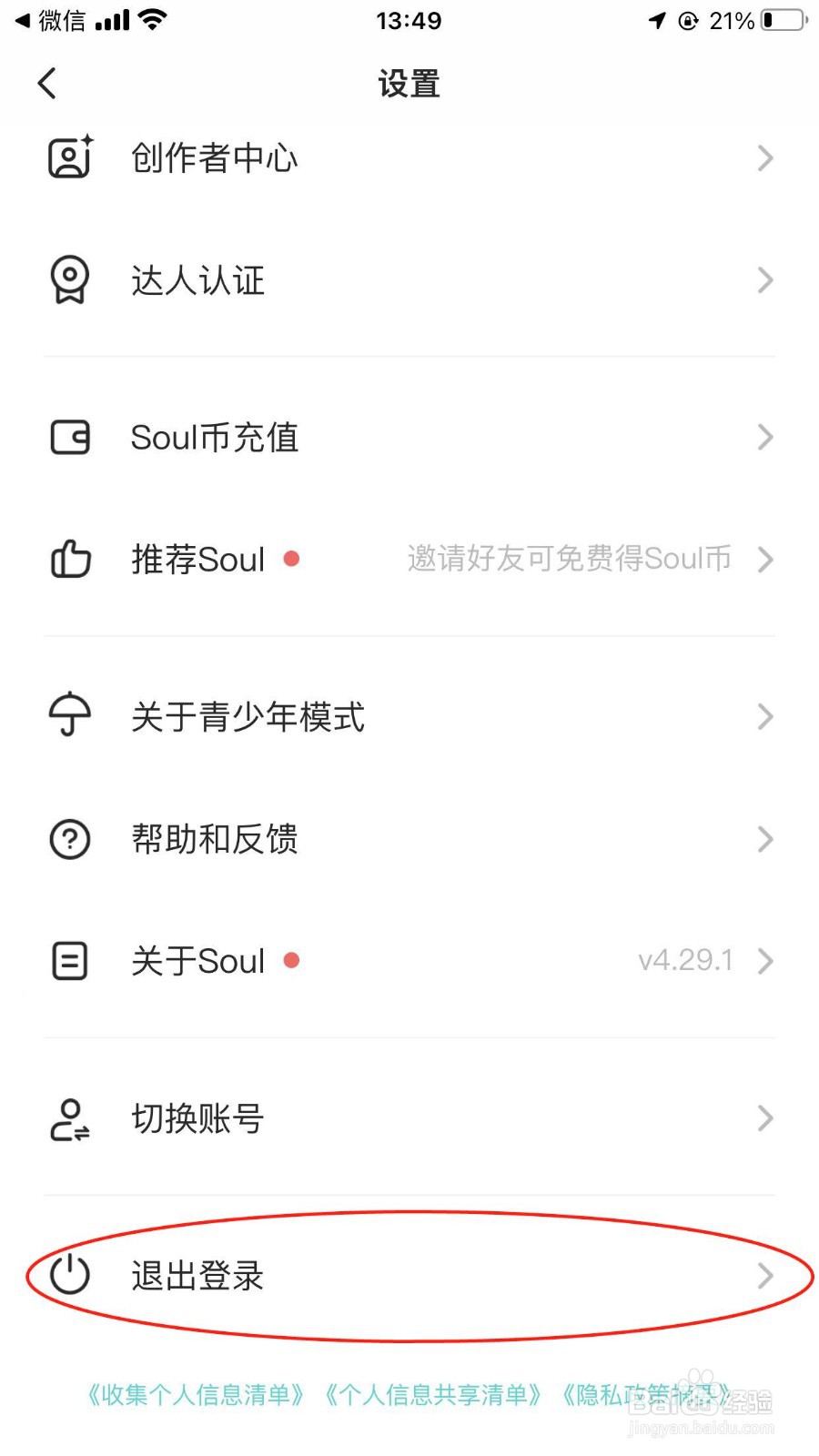Screen dimensions: 819x1456
Task: Open 推荐Soul invite page
Action: 409,559
